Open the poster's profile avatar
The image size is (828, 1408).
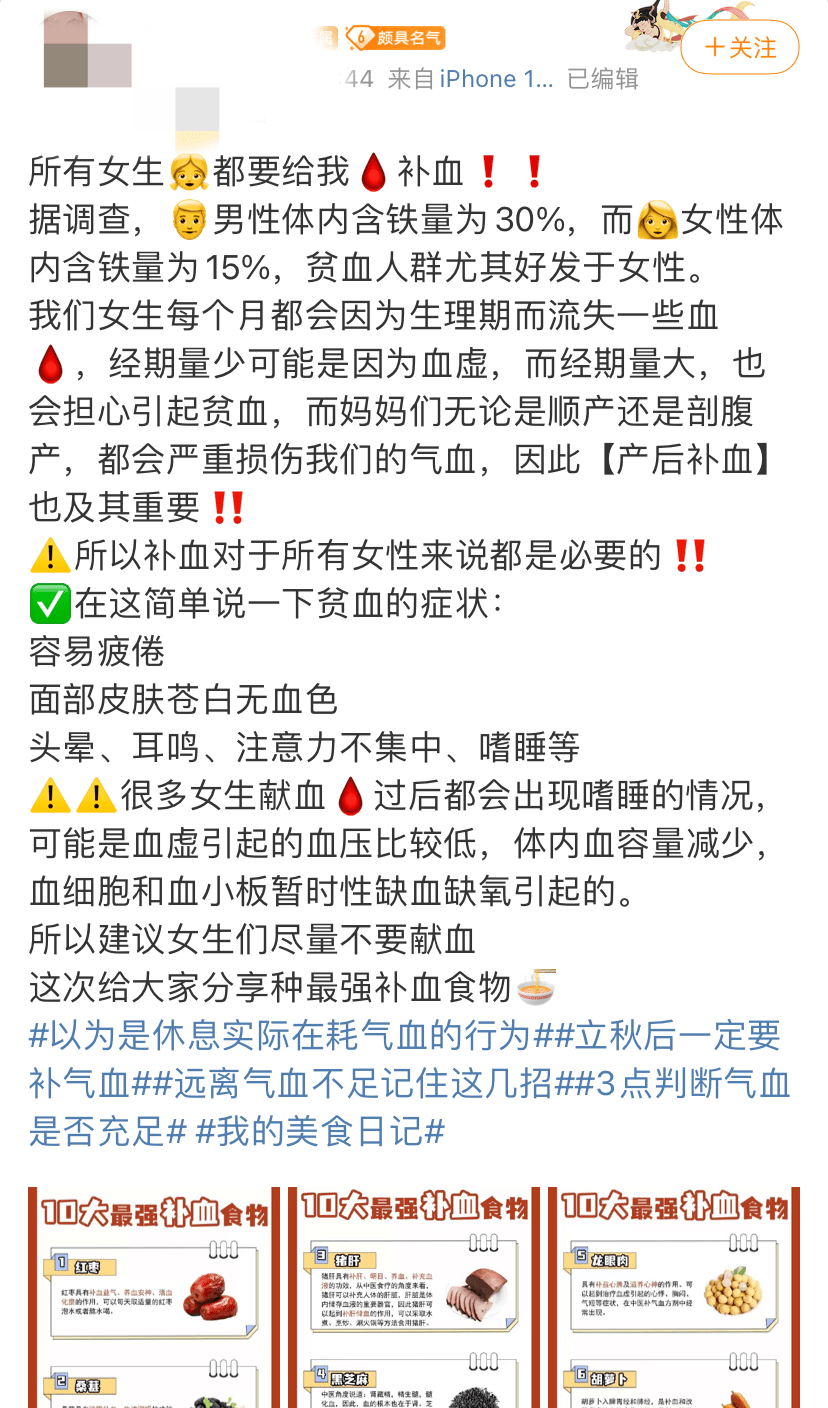[x=88, y=45]
